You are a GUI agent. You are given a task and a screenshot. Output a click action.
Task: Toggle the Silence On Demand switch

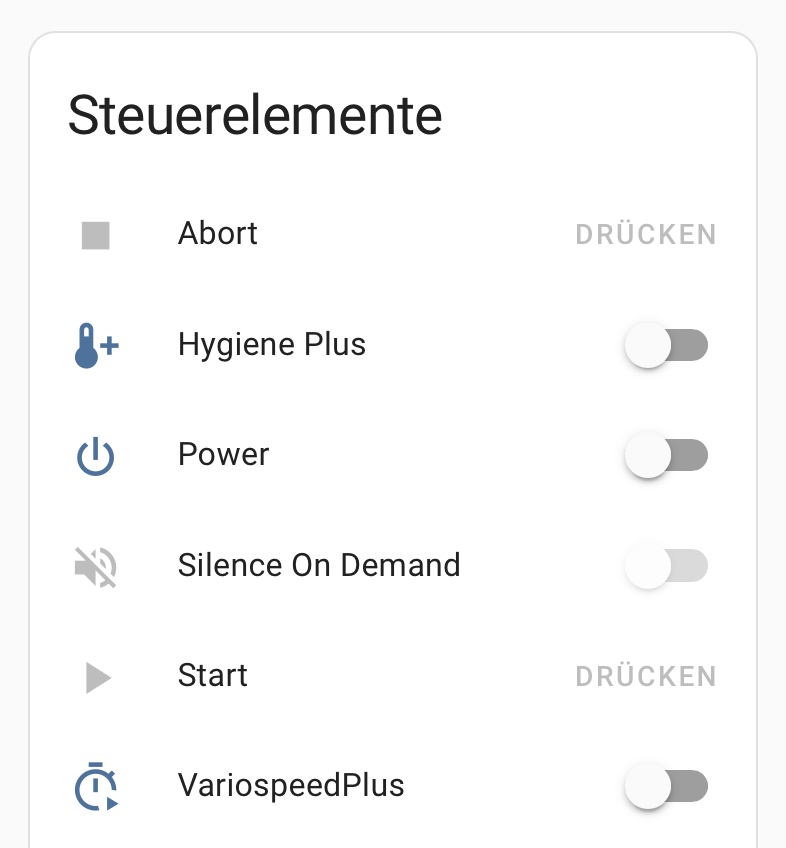[666, 566]
